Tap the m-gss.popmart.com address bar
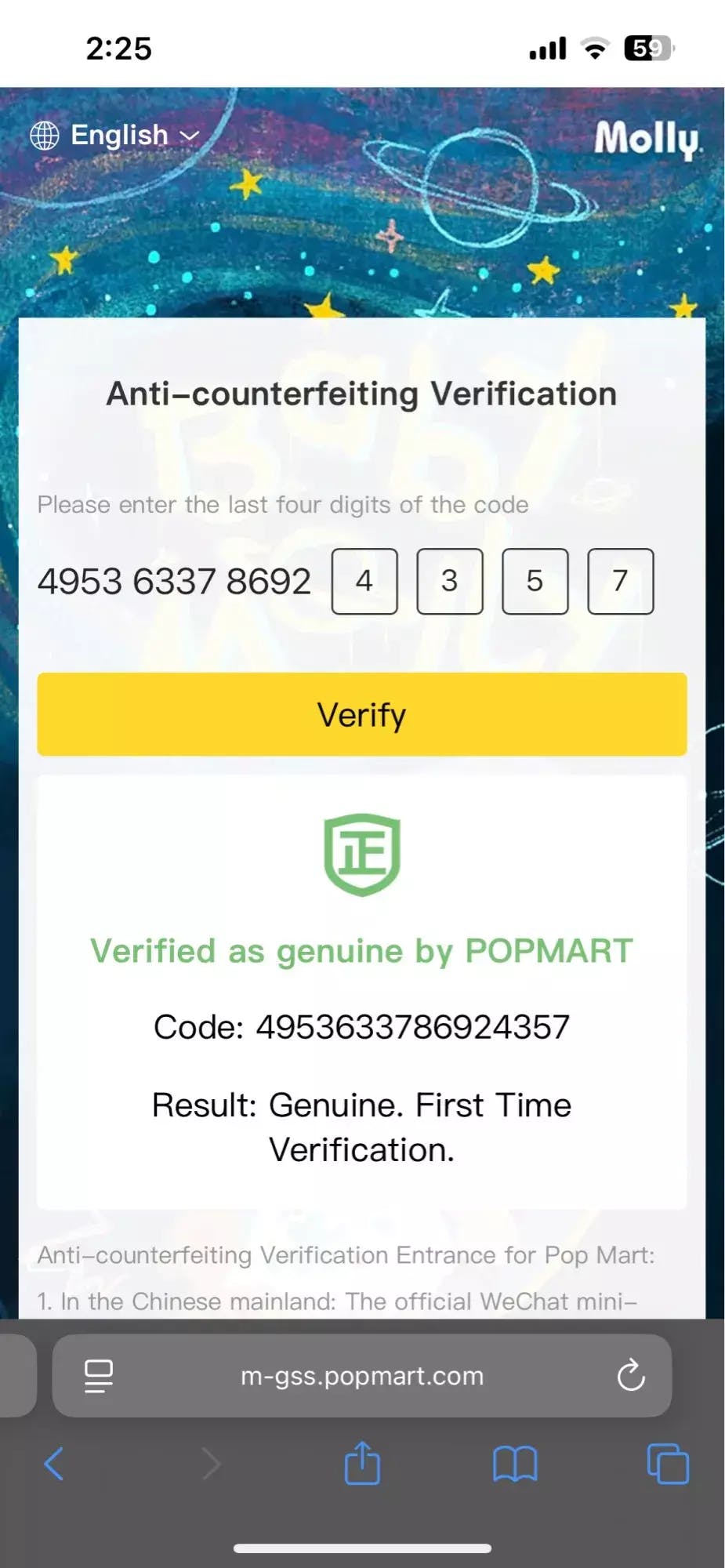Screen dimensions: 725x1568 [362, 1376]
